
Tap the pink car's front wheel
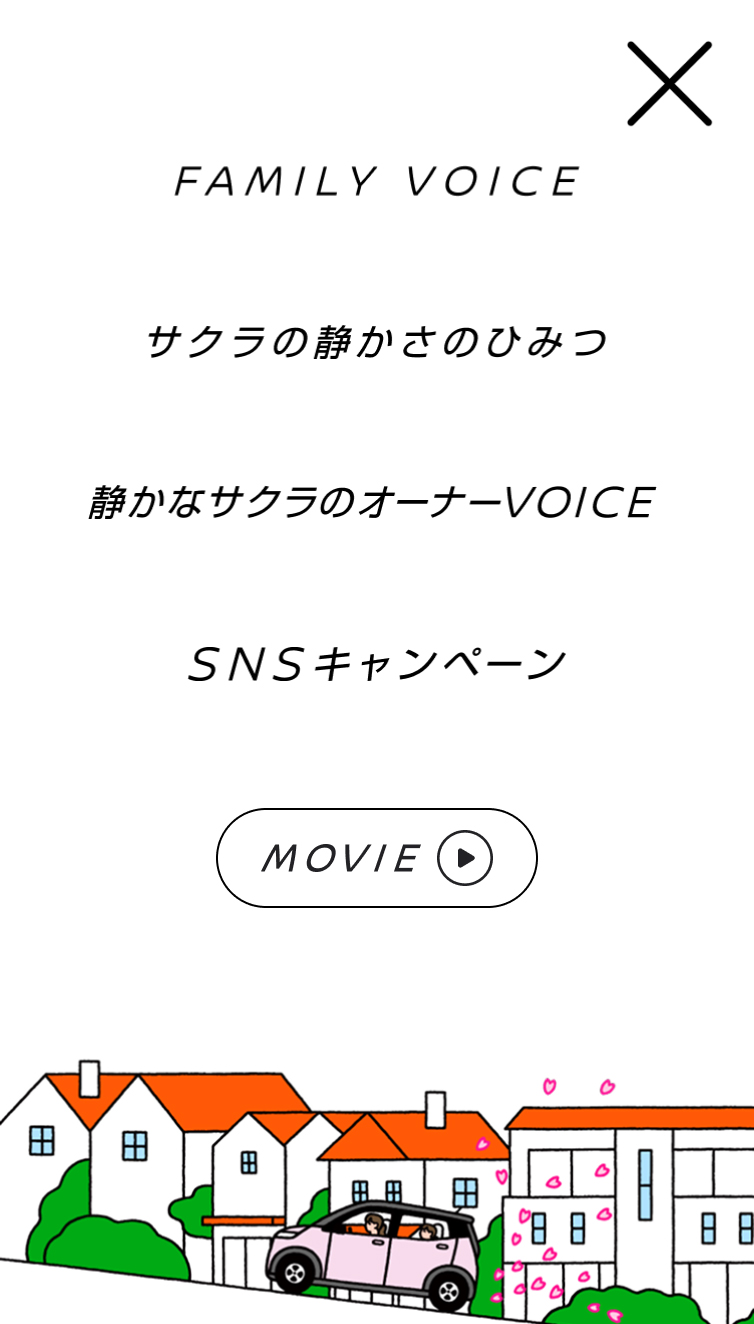pyautogui.click(x=294, y=1274)
